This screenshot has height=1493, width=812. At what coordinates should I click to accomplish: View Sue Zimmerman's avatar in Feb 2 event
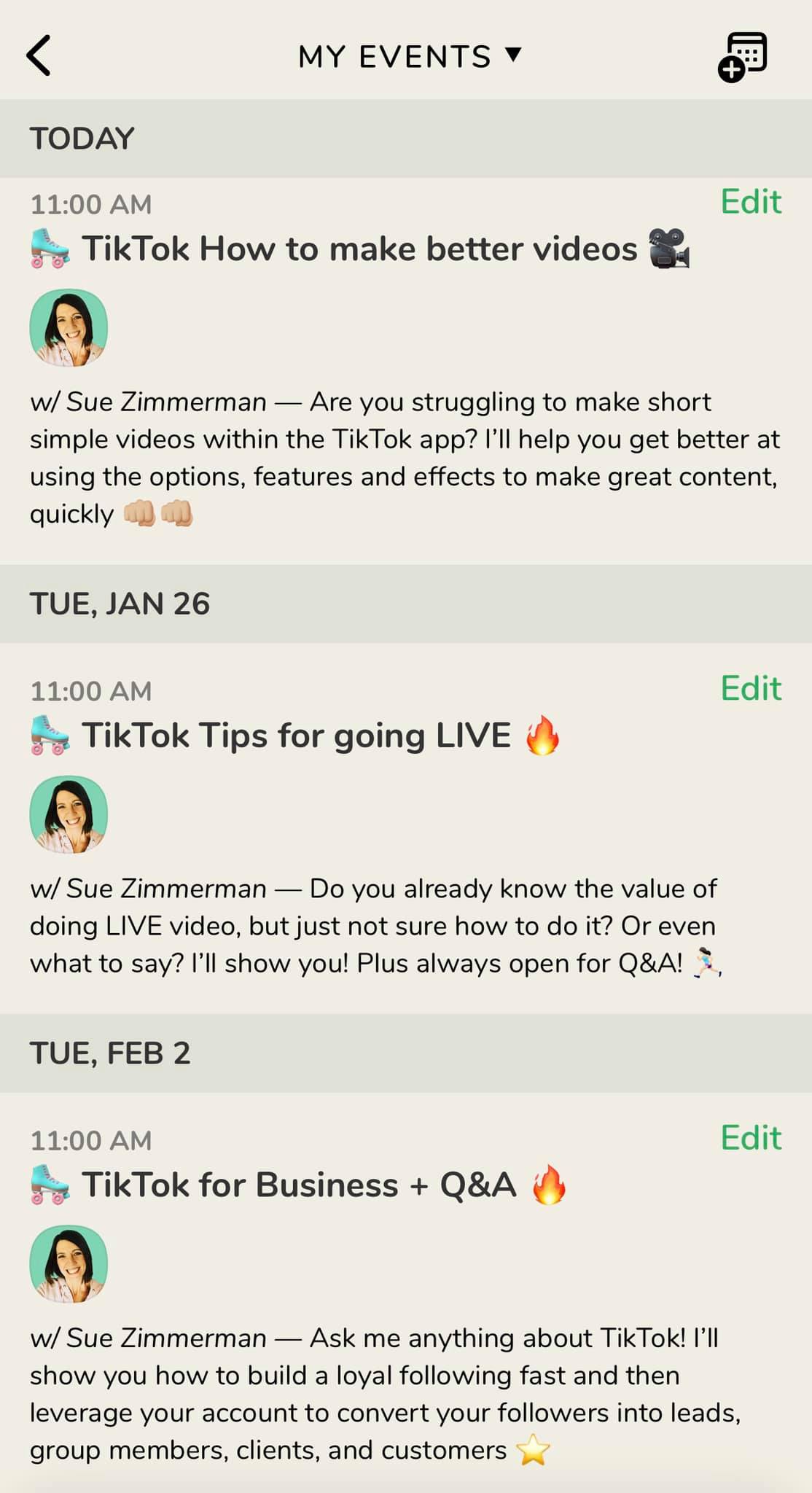pos(69,1264)
